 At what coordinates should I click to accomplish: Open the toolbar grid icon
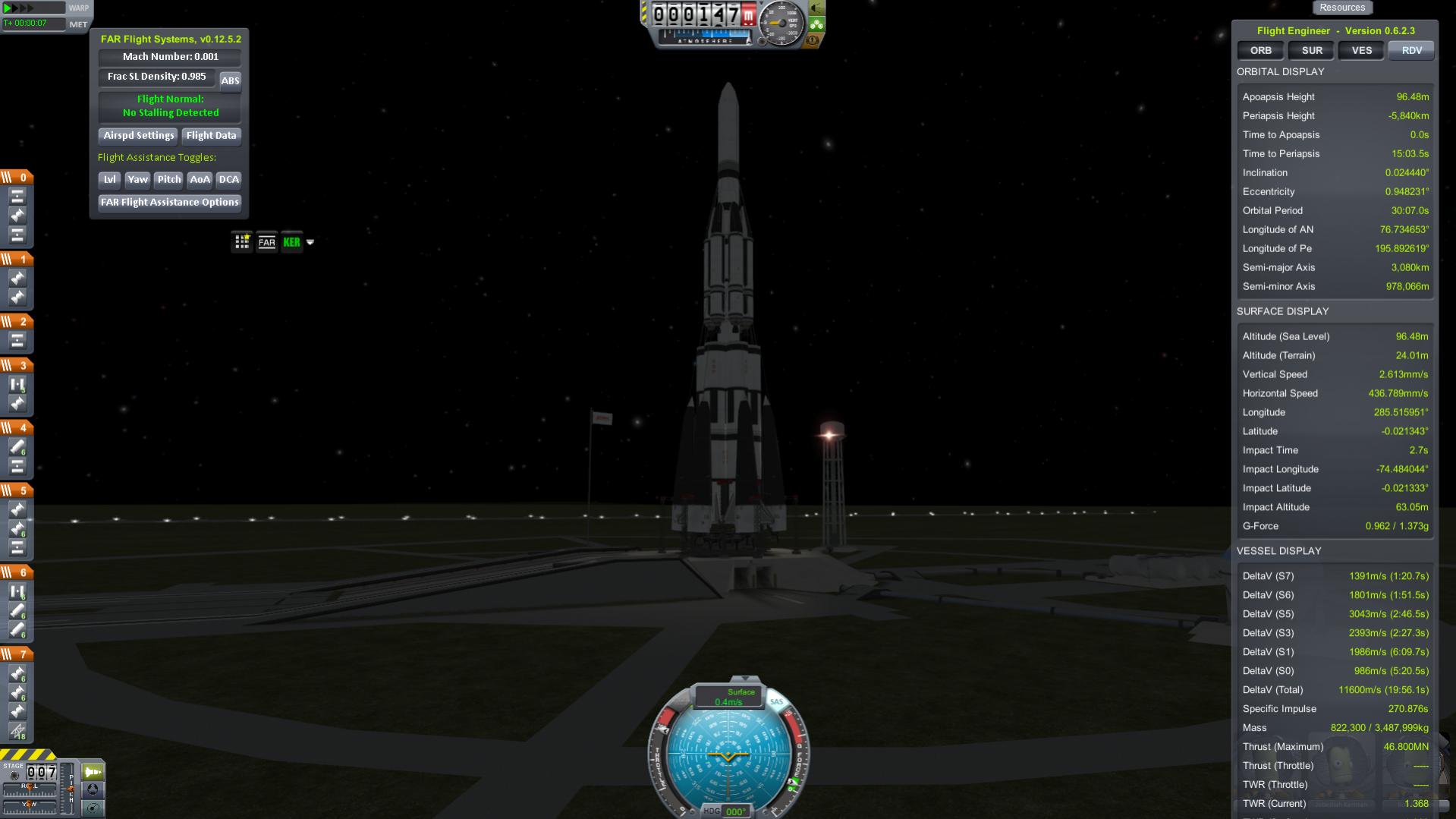[x=242, y=242]
